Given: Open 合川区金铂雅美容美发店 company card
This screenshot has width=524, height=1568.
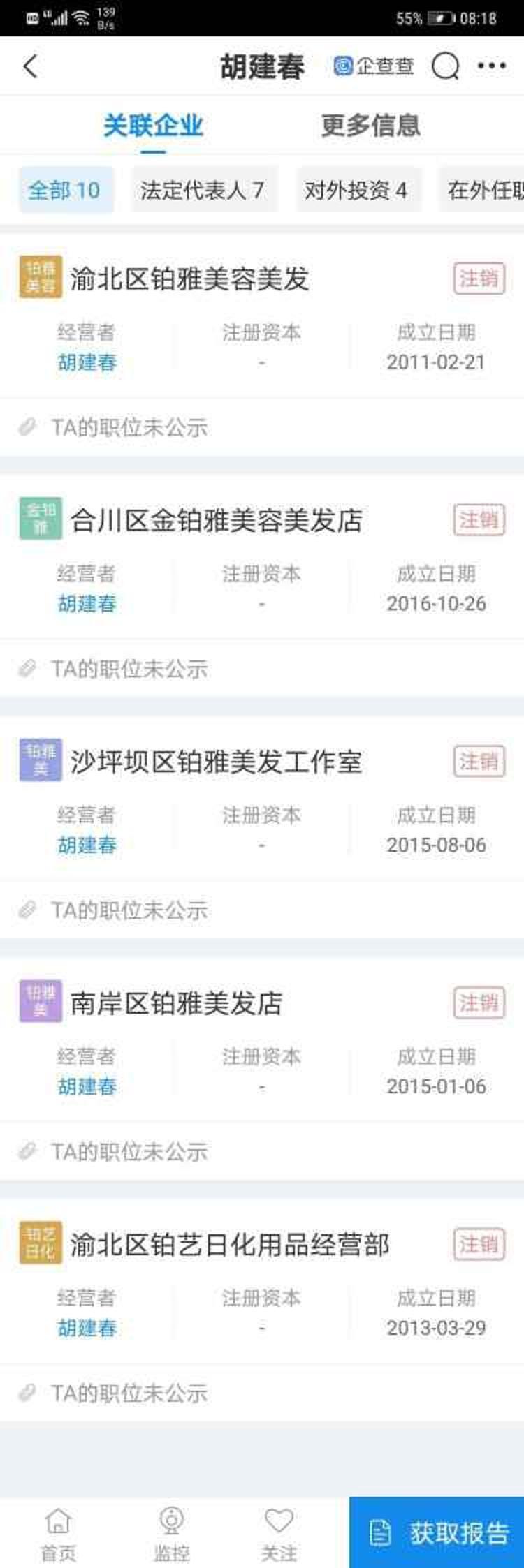Looking at the screenshot, I should 217,521.
